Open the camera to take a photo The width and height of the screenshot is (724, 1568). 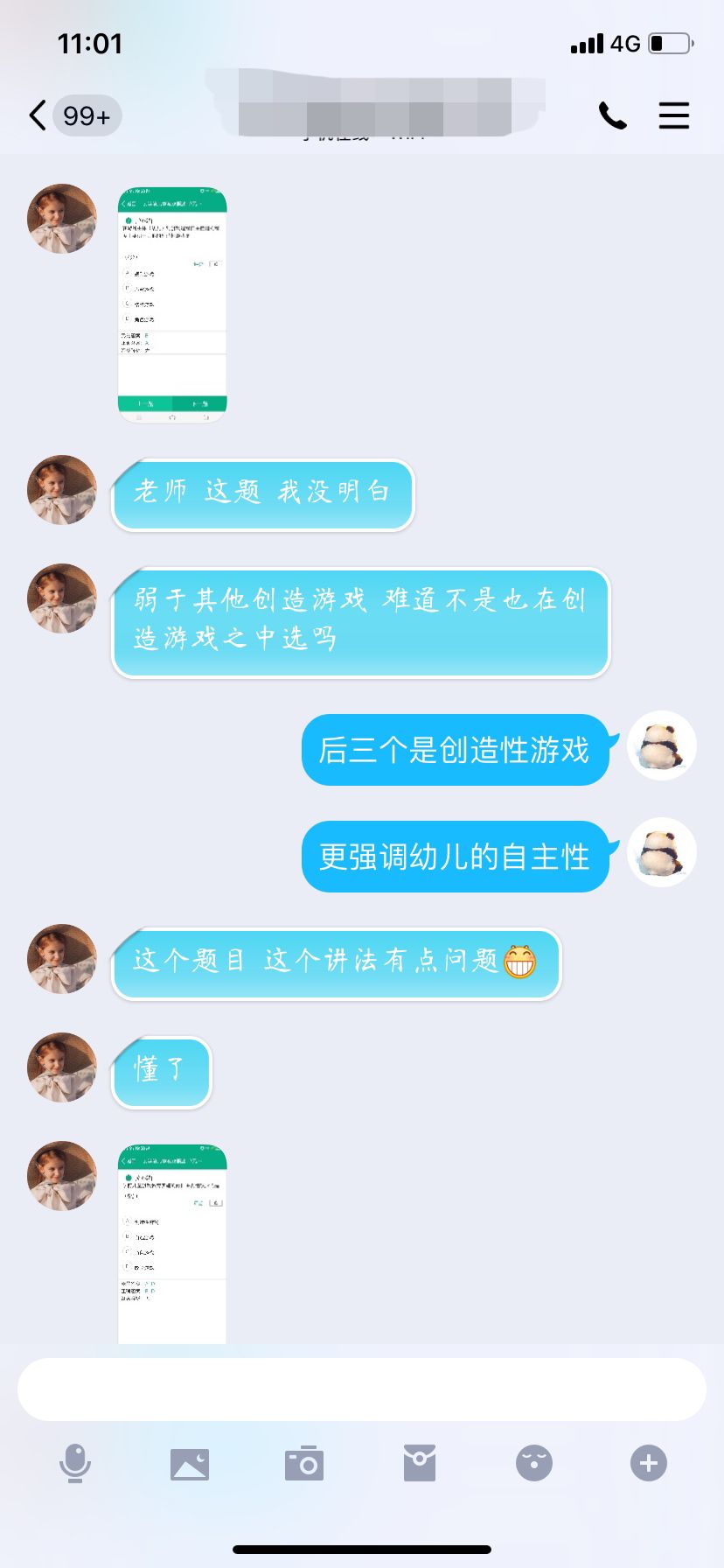[x=304, y=1463]
